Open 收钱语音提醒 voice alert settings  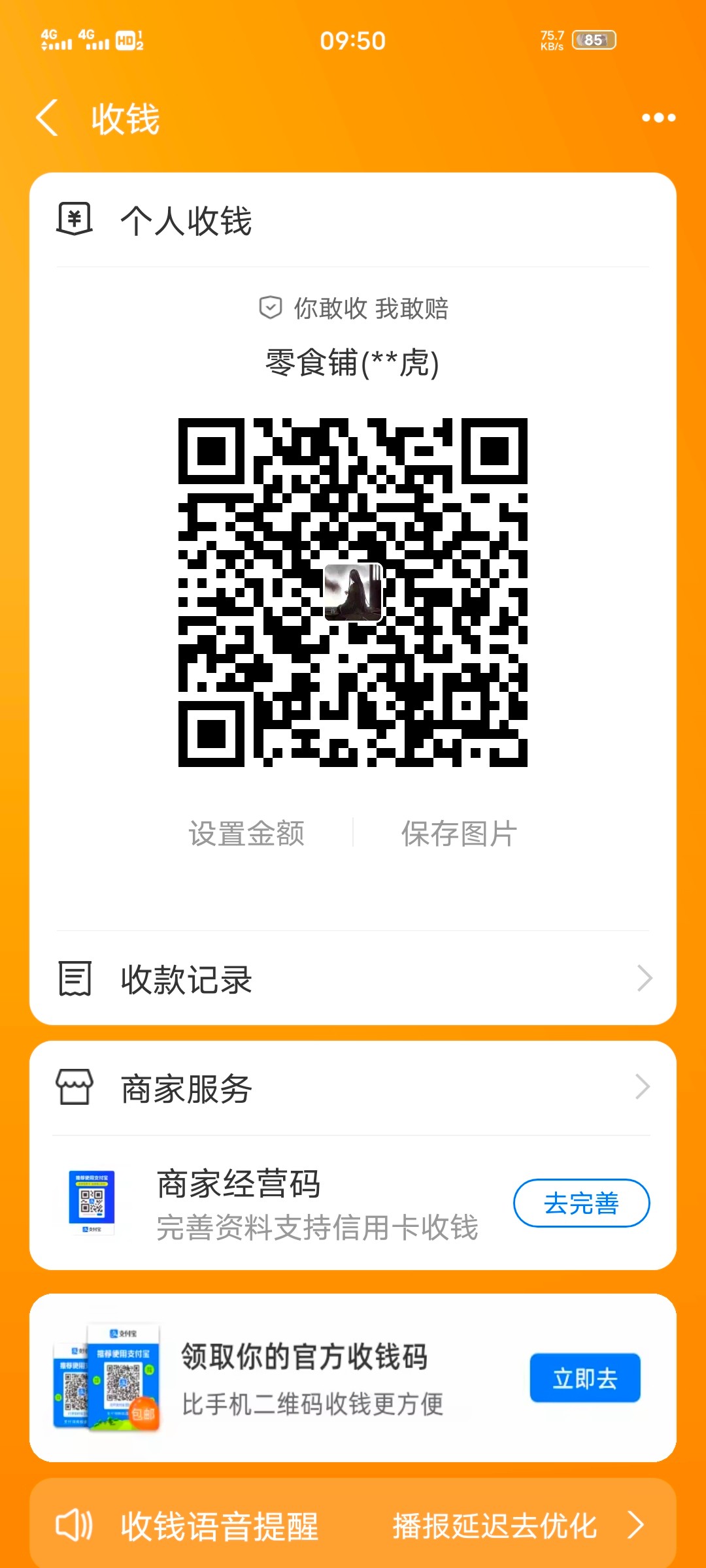click(353, 1526)
